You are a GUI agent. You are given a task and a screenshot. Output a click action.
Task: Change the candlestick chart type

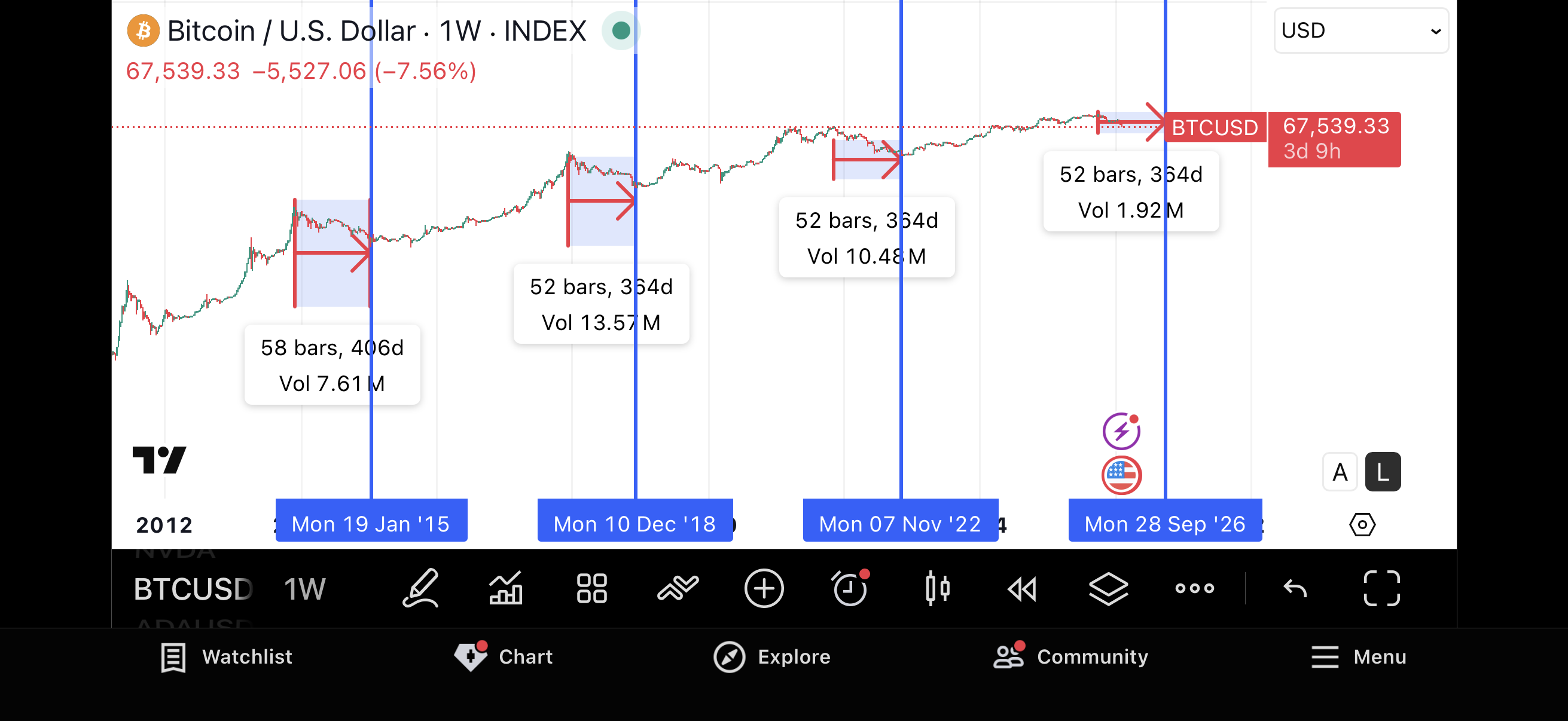936,588
